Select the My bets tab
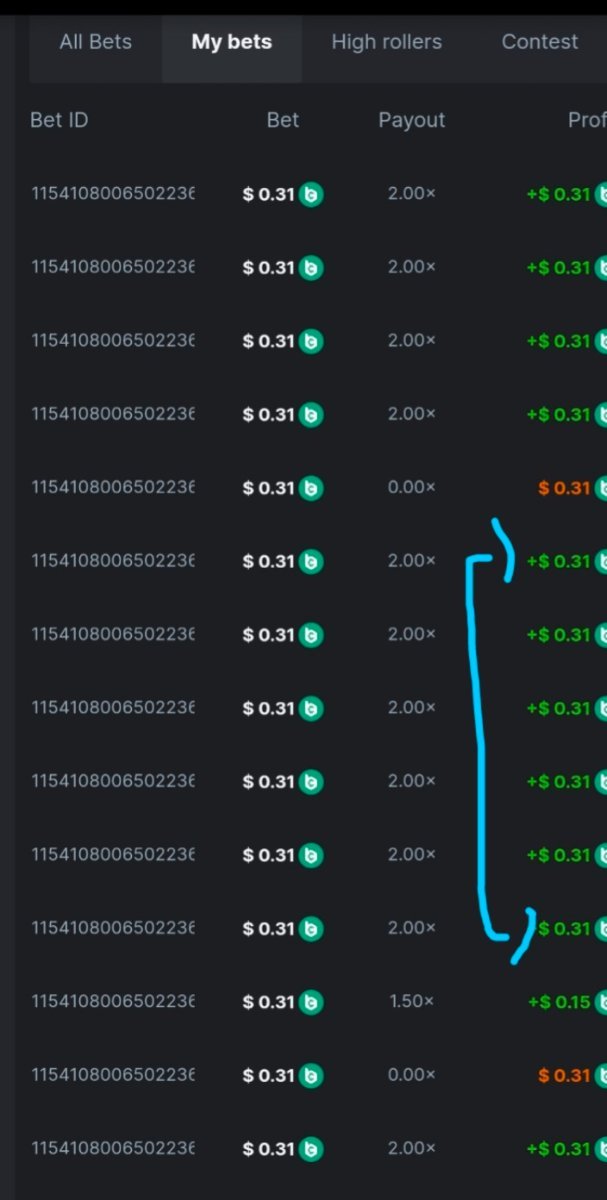607x1200 pixels. [x=231, y=42]
